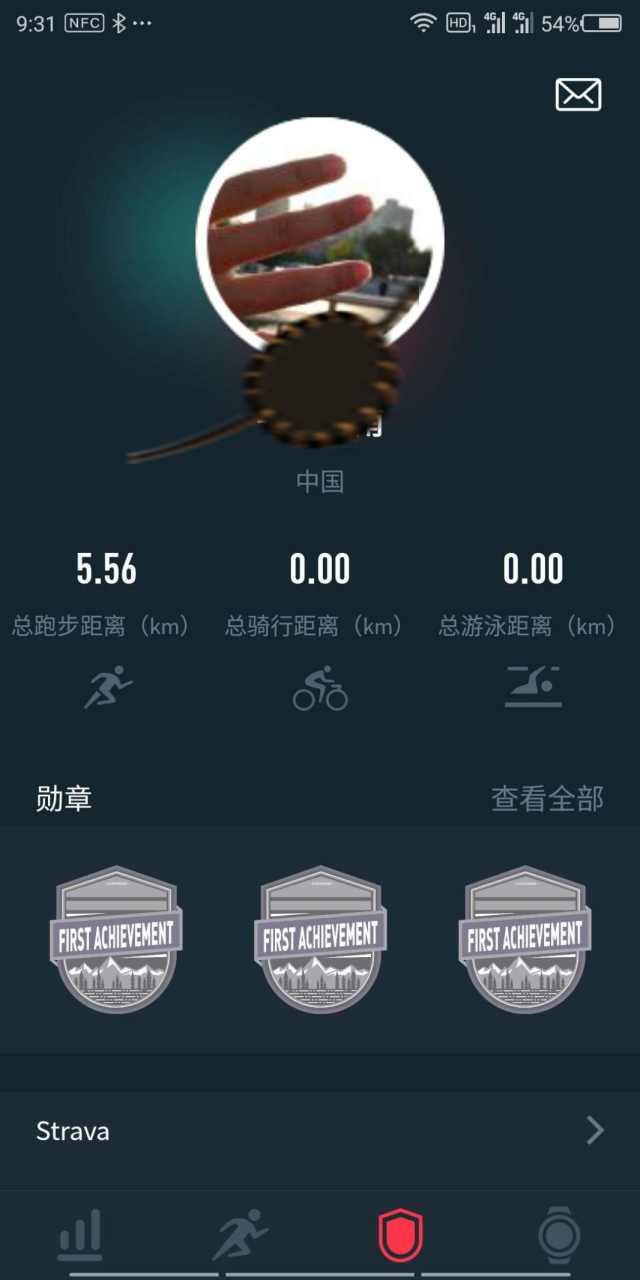The height and width of the screenshot is (1280, 640).
Task: Select the red shield profile tab
Action: coord(400,1234)
